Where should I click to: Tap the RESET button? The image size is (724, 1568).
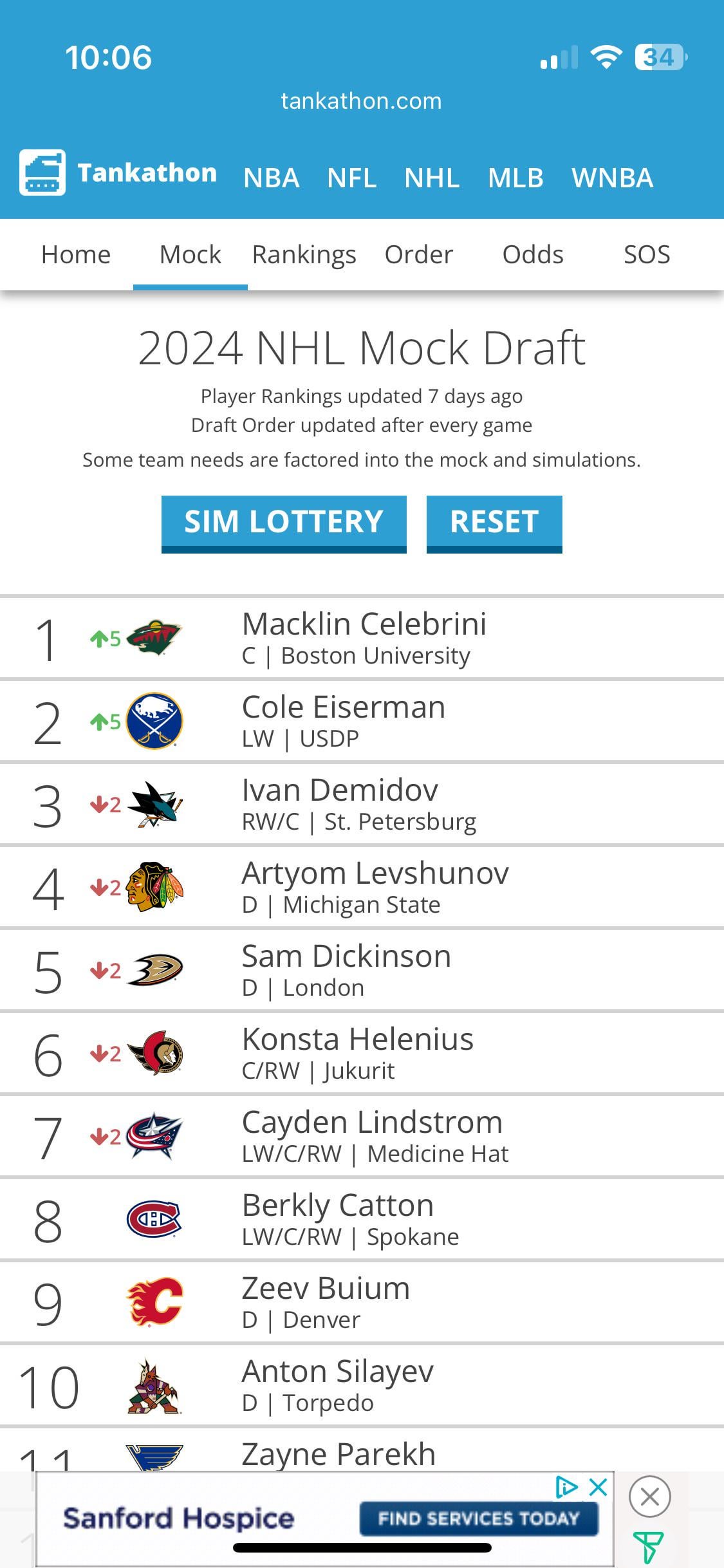coord(494,522)
